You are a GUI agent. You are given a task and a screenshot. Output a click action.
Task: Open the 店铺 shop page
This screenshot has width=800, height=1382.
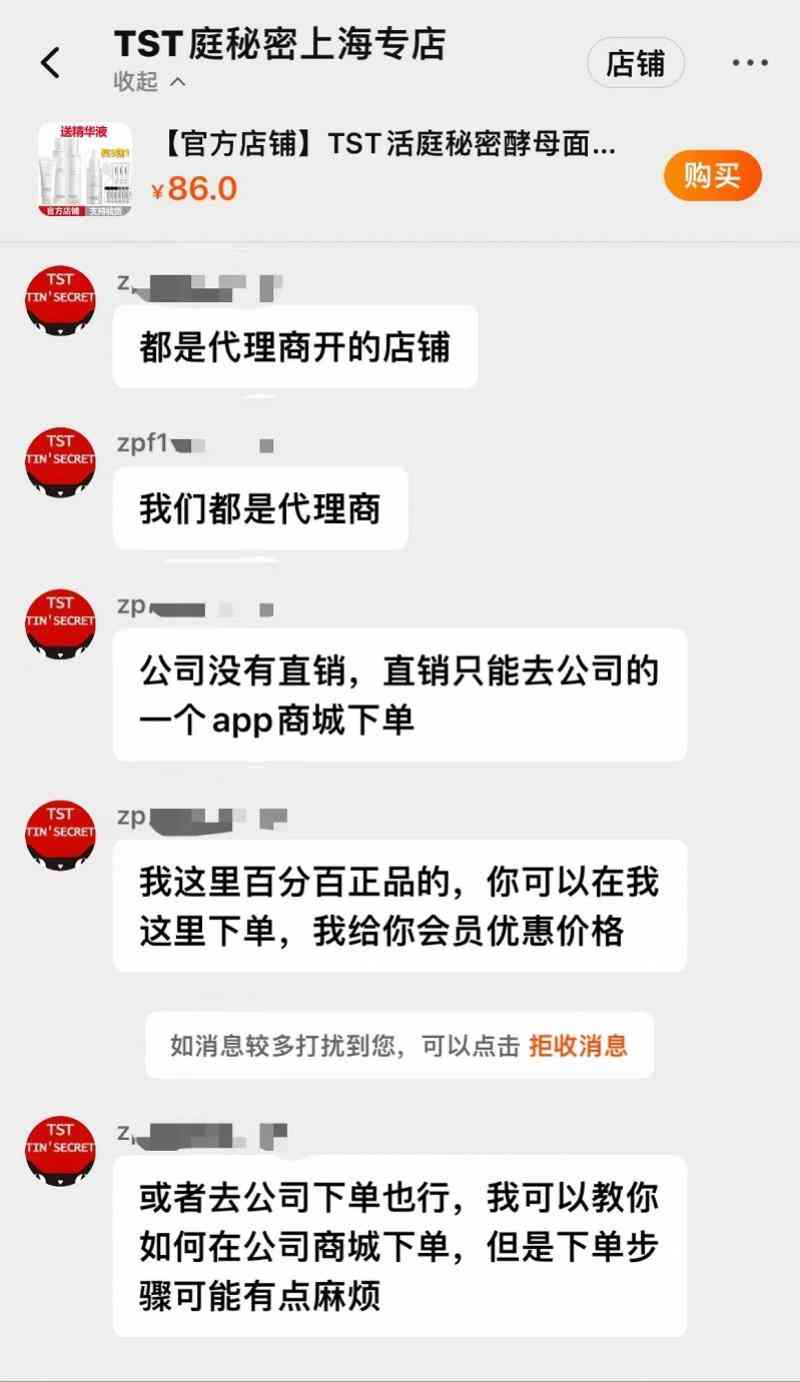635,63
